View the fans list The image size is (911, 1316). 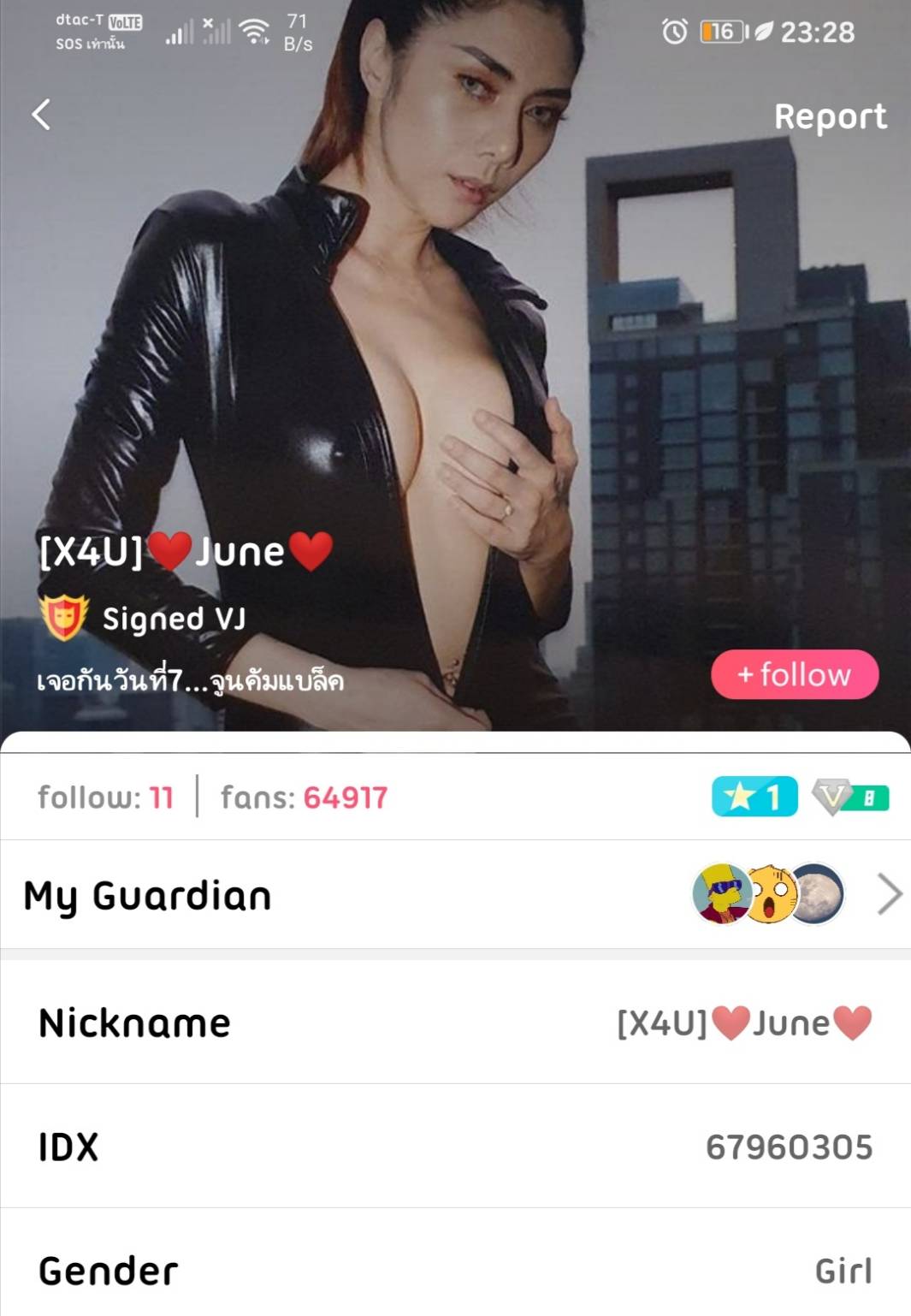pos(304,797)
